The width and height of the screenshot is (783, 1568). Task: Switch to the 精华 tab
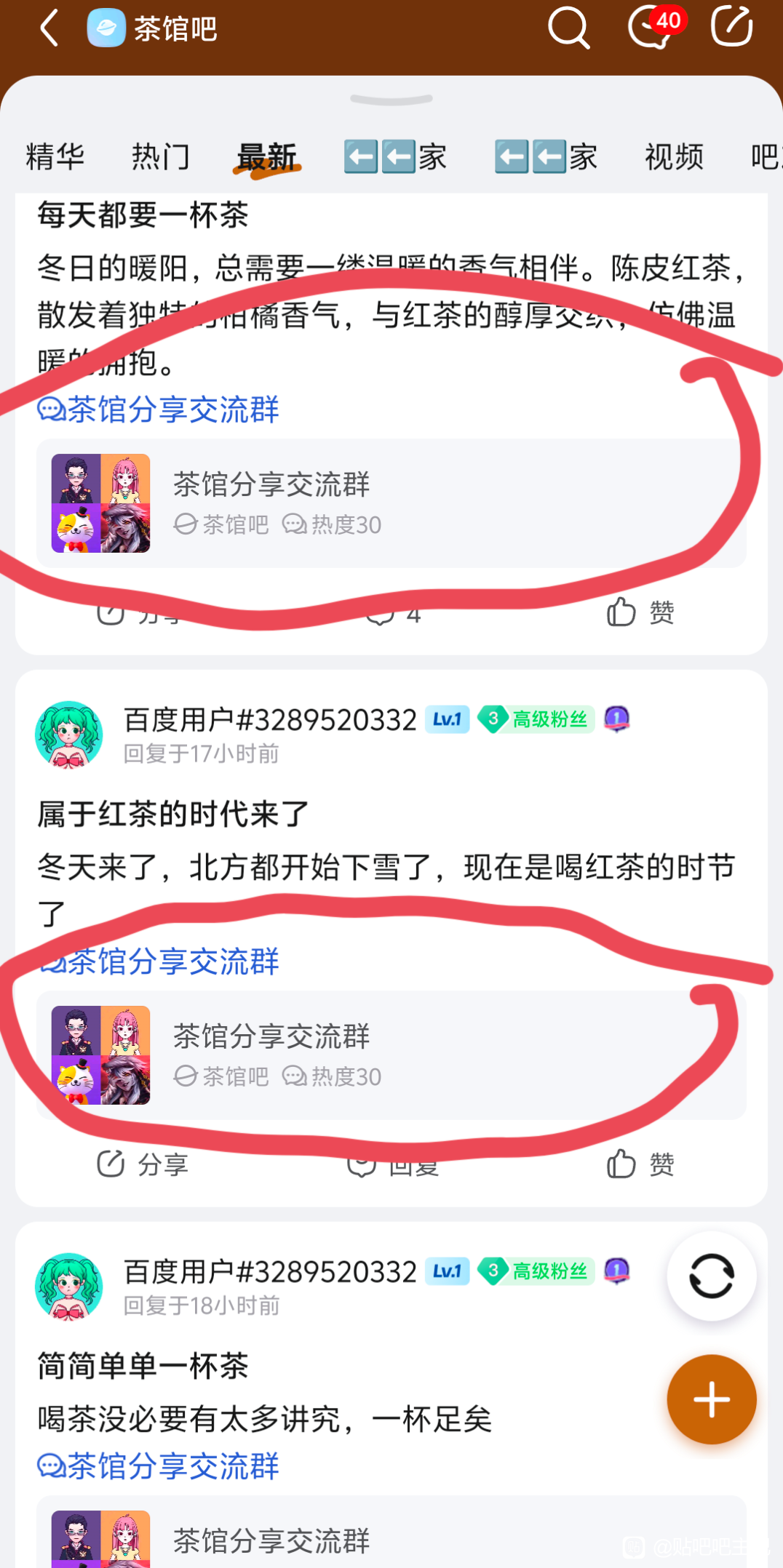[x=55, y=156]
